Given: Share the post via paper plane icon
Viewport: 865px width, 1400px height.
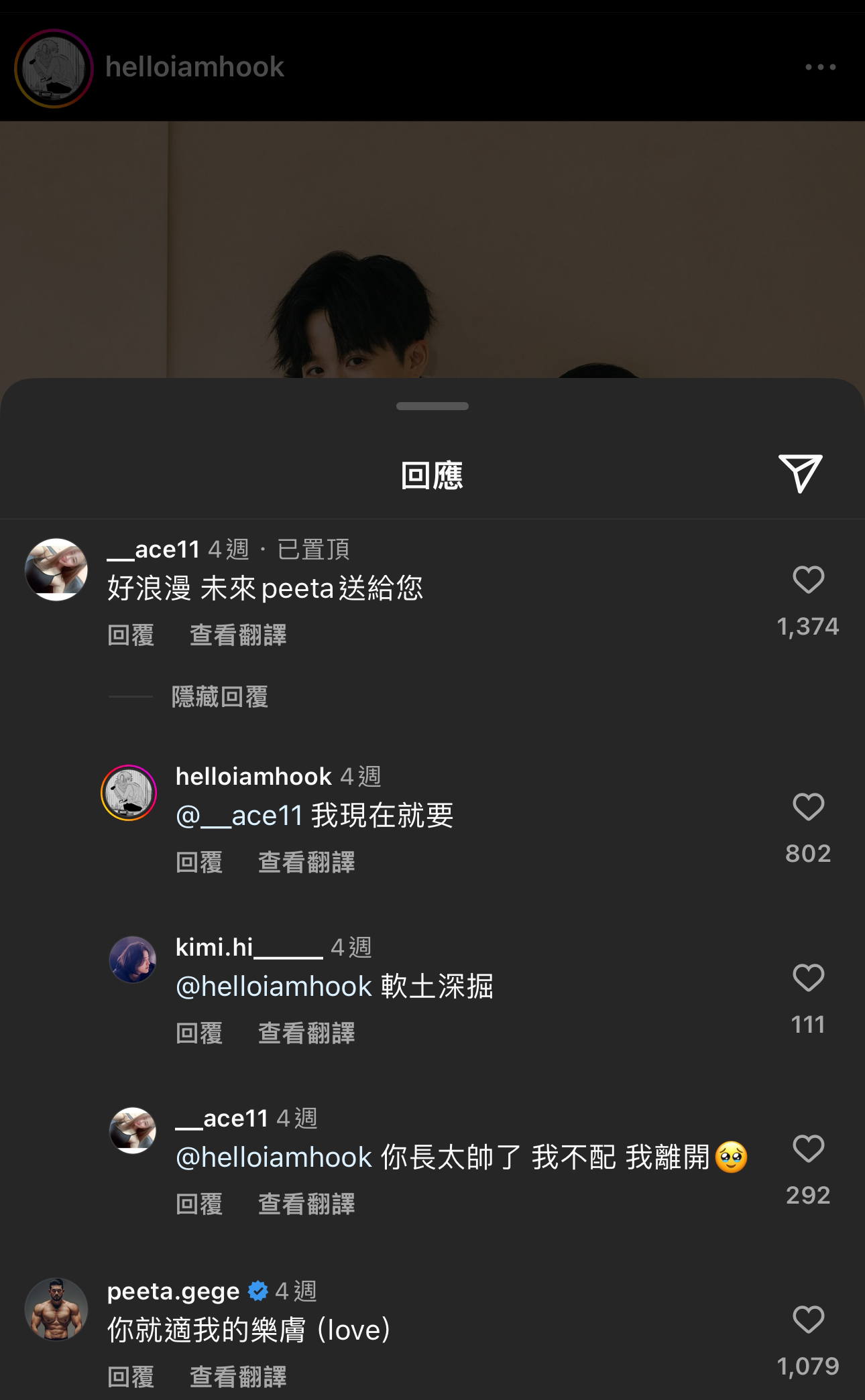Looking at the screenshot, I should tap(801, 473).
